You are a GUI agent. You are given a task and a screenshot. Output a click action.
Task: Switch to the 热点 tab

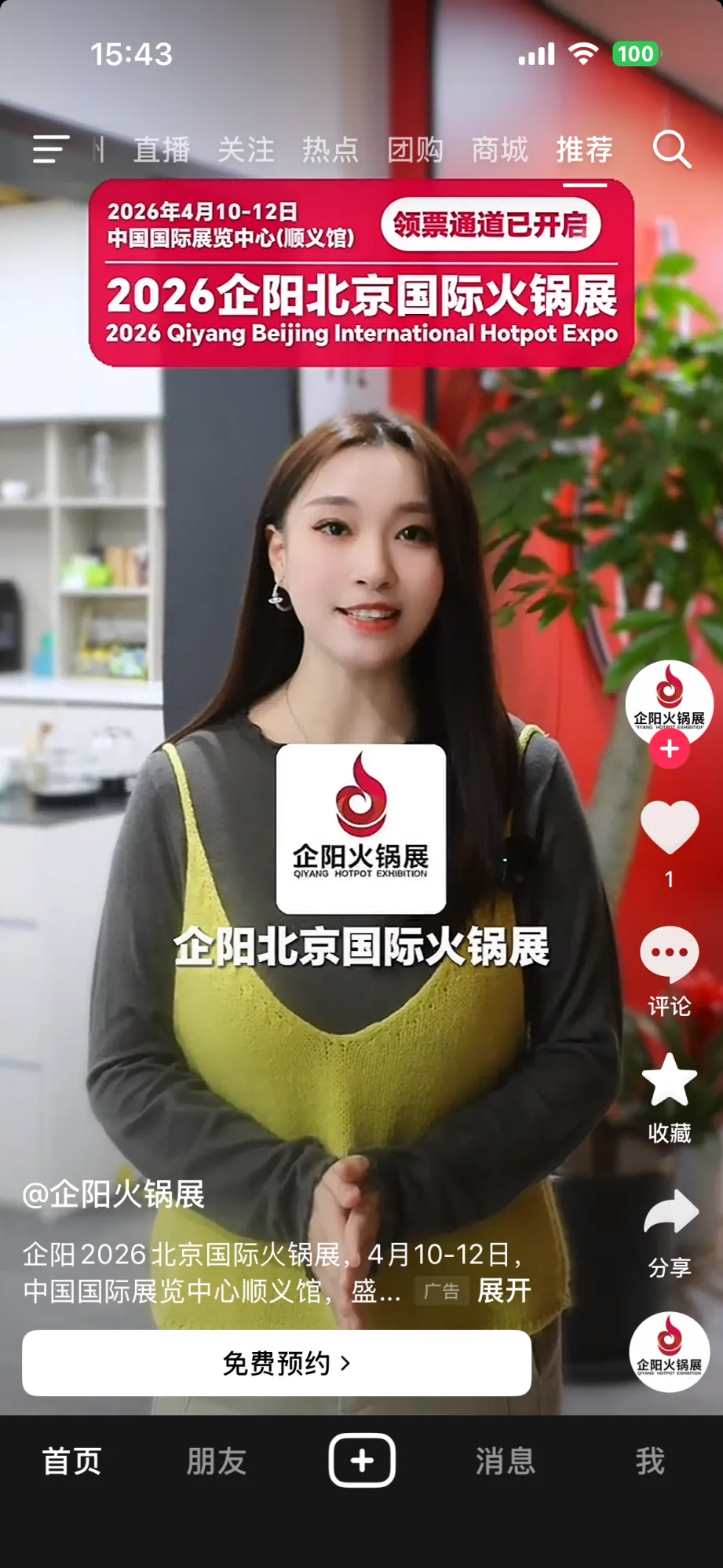[x=330, y=149]
